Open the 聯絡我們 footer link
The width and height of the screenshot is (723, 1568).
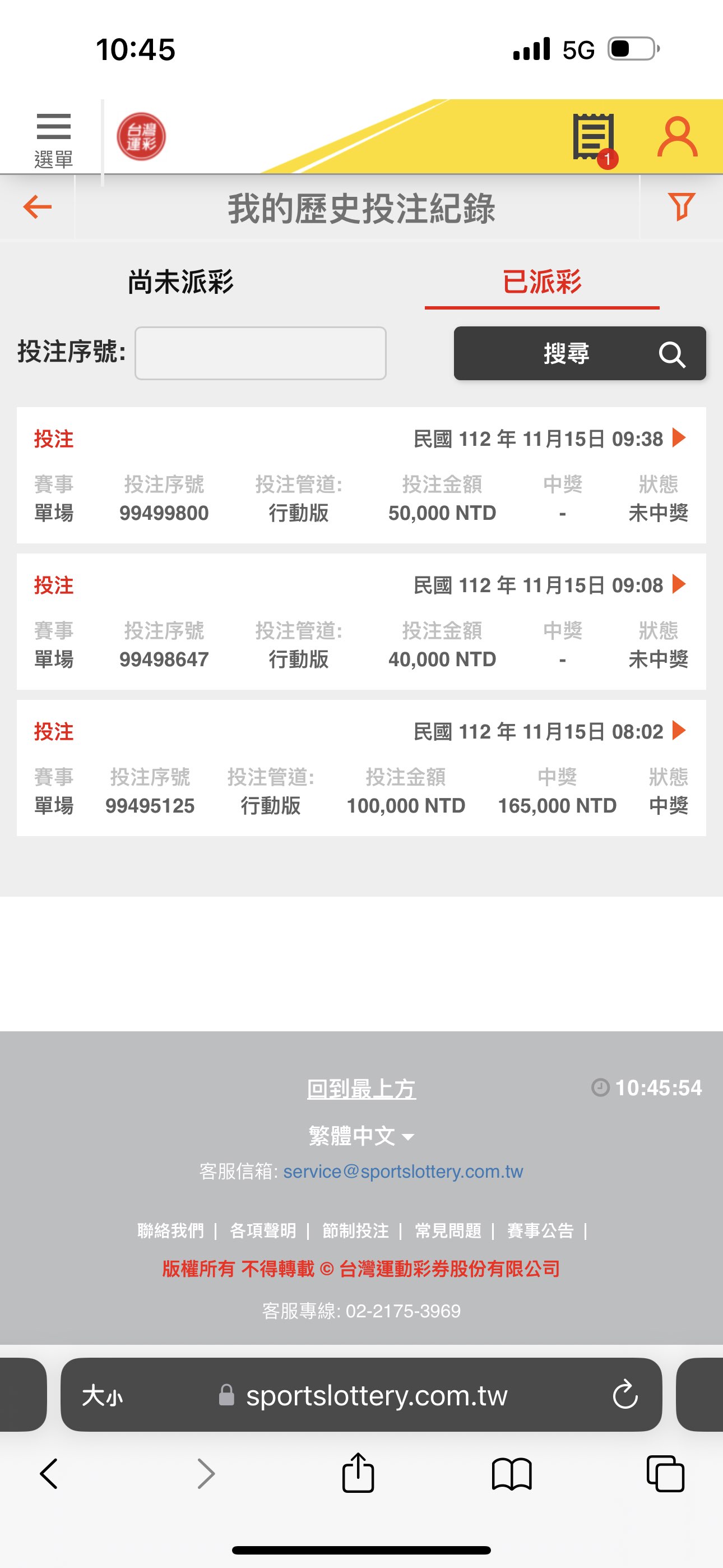pyautogui.click(x=170, y=1231)
